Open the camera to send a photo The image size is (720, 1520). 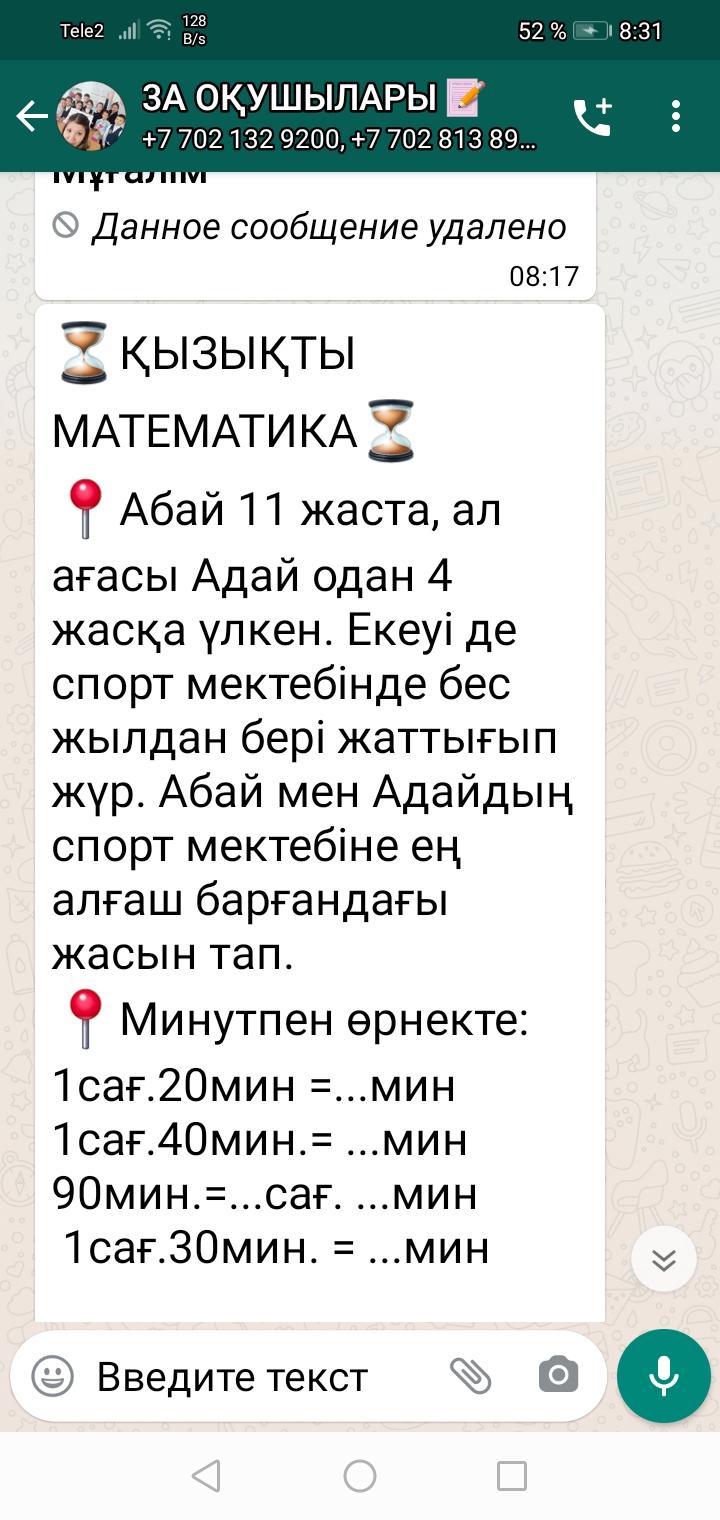click(x=558, y=1376)
